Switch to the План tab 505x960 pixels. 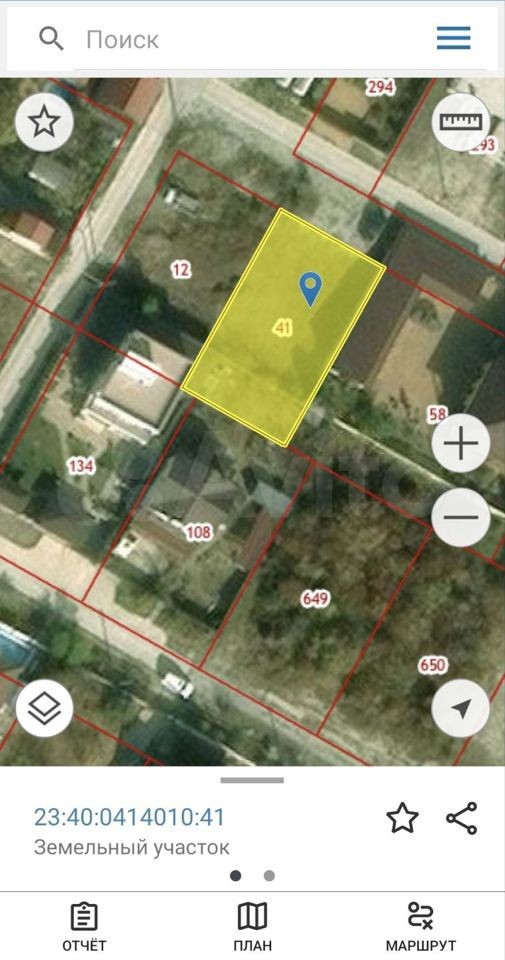coord(252,926)
